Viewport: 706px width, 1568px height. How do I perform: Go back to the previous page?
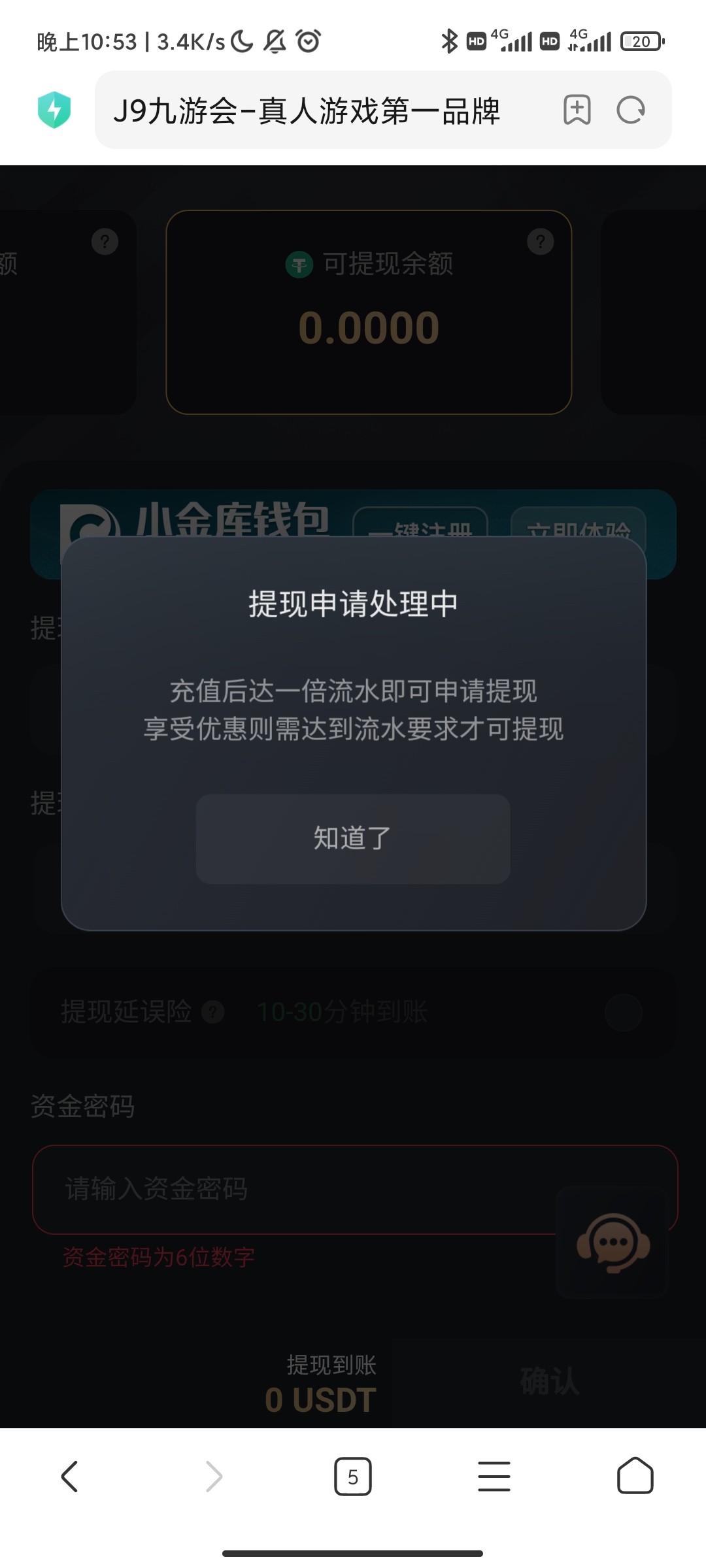pos(69,1477)
